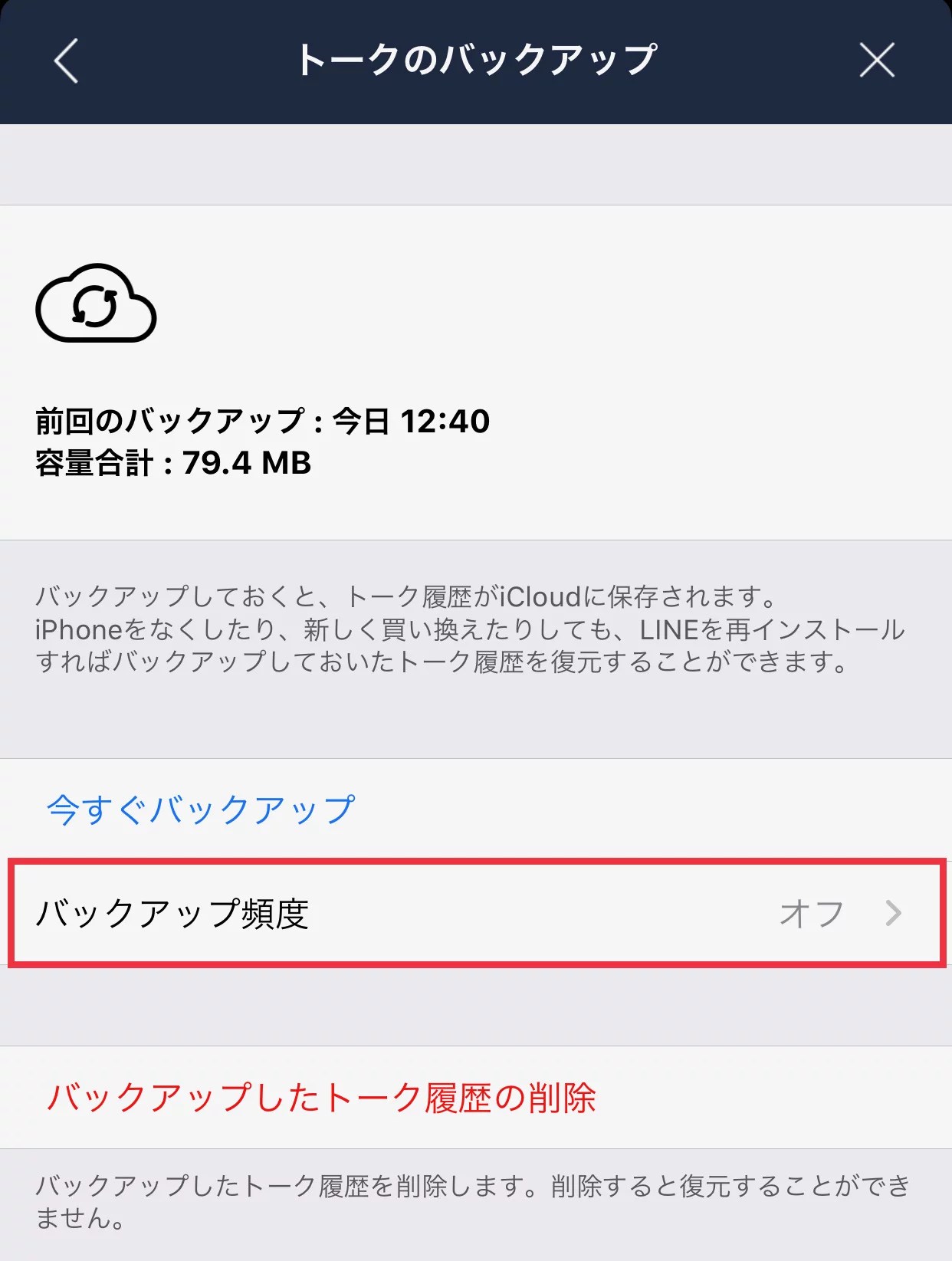Open the バックアップ頻度 setting row
Screen dimensions: 952x1261
pyautogui.click(x=476, y=913)
